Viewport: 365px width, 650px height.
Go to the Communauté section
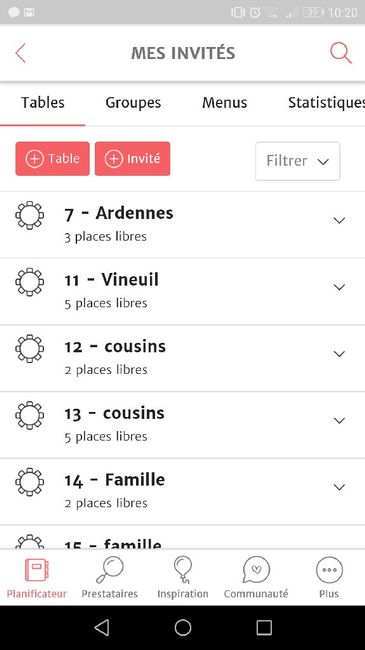pyautogui.click(x=256, y=578)
